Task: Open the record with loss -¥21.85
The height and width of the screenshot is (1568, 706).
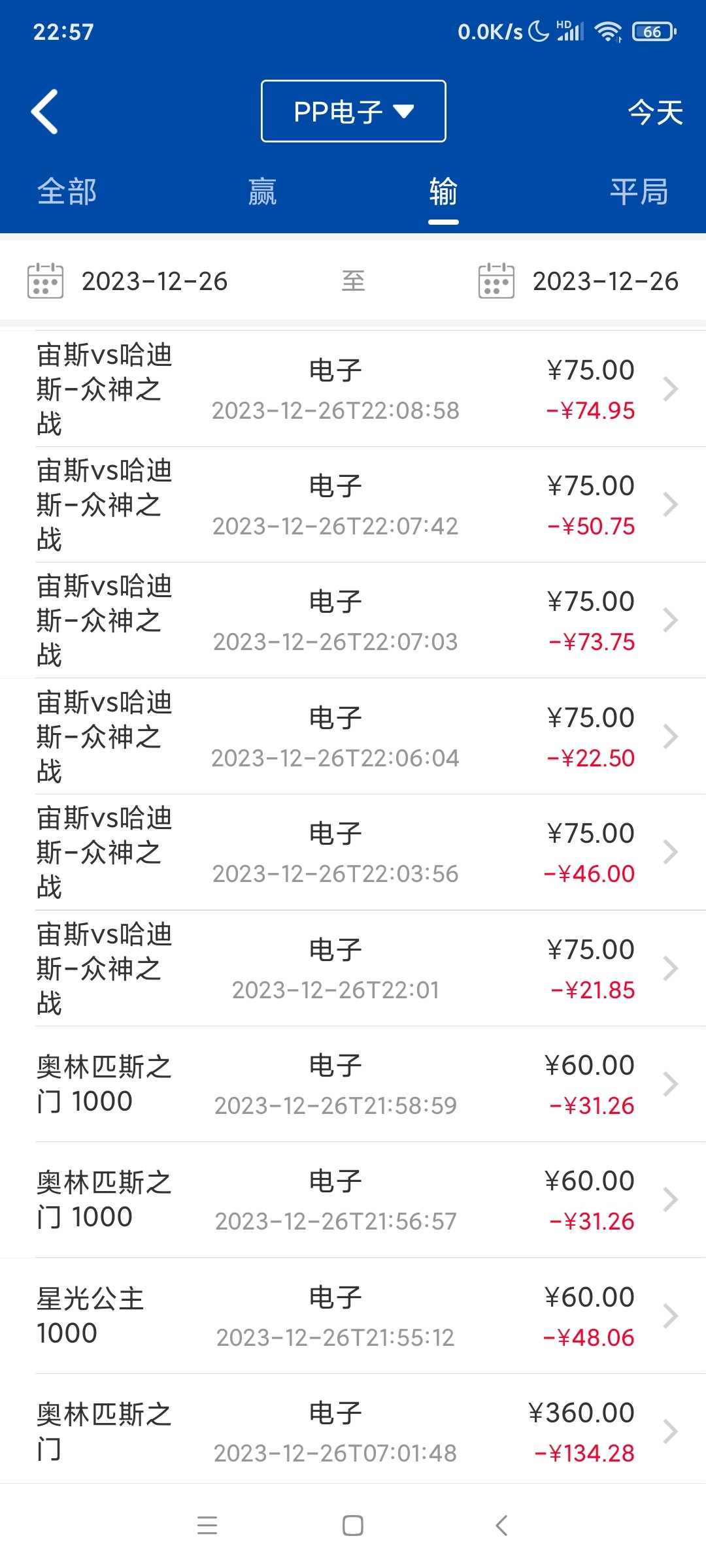Action: pos(353,969)
